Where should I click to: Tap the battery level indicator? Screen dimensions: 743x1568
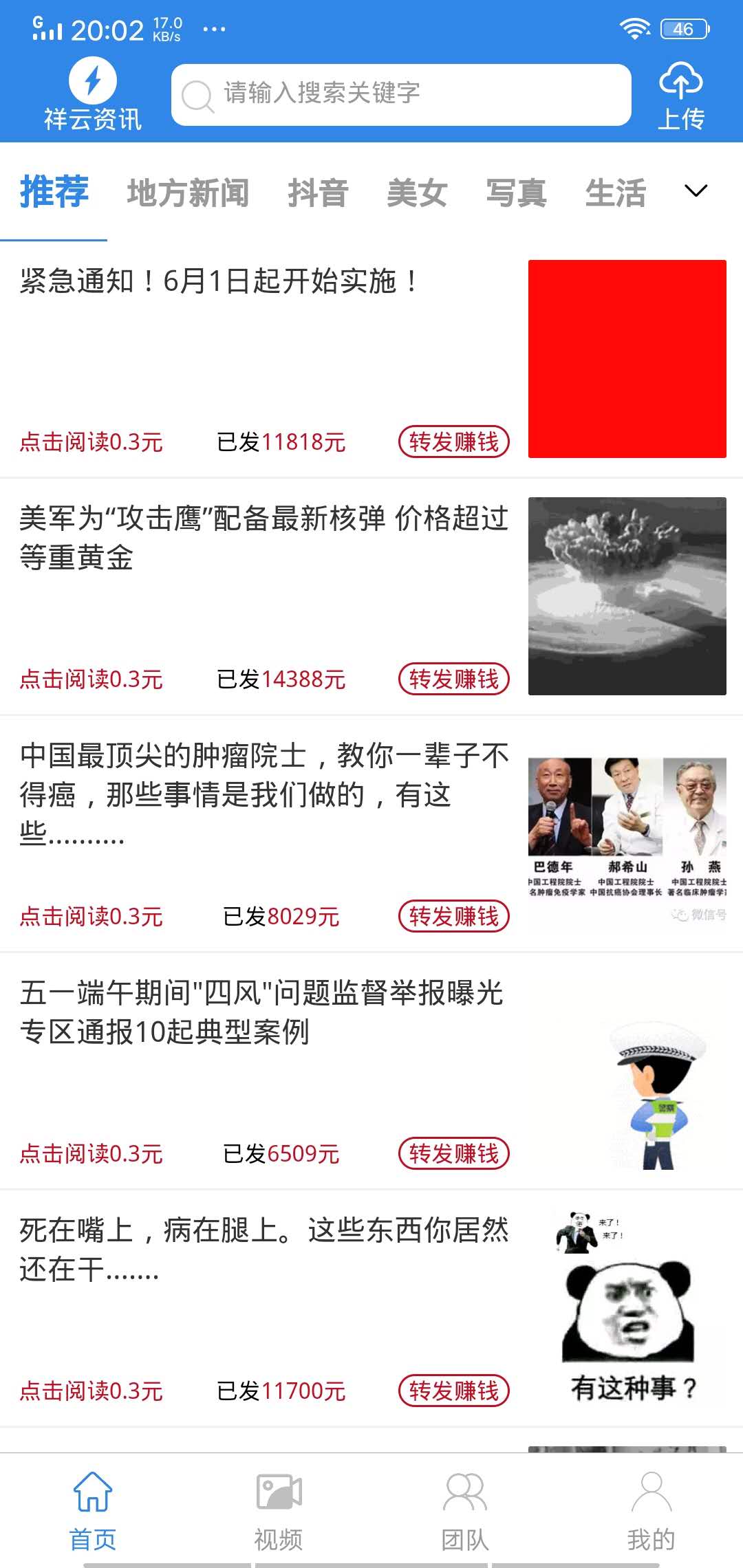point(684,29)
